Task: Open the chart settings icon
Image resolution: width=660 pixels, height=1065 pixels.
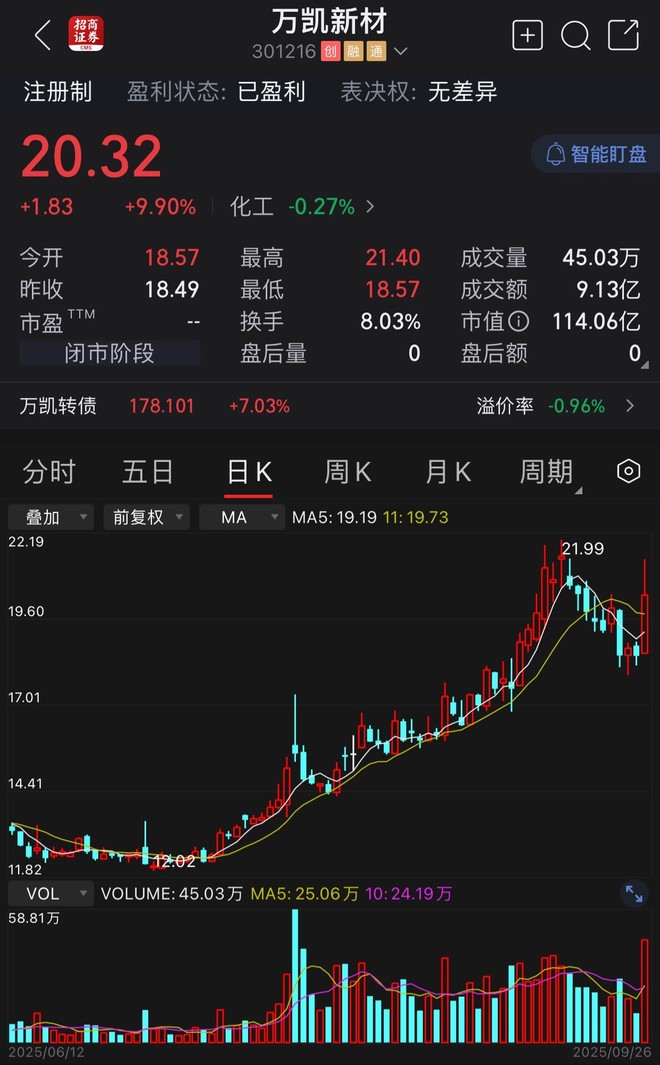Action: coord(628,471)
